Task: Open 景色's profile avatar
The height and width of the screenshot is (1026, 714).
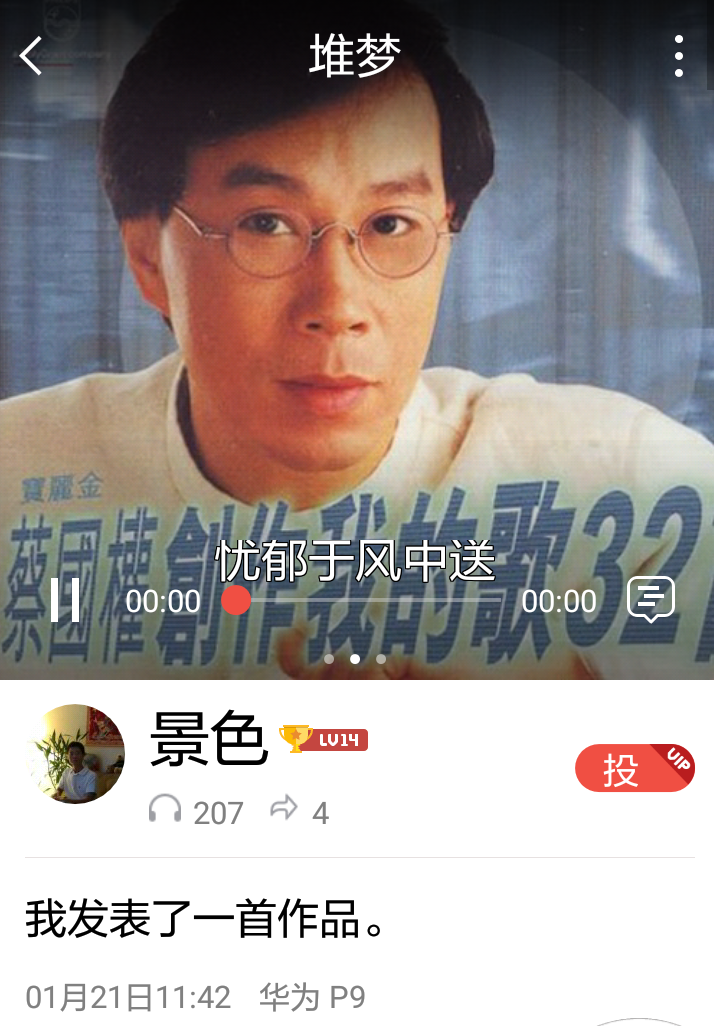Action: [73, 754]
